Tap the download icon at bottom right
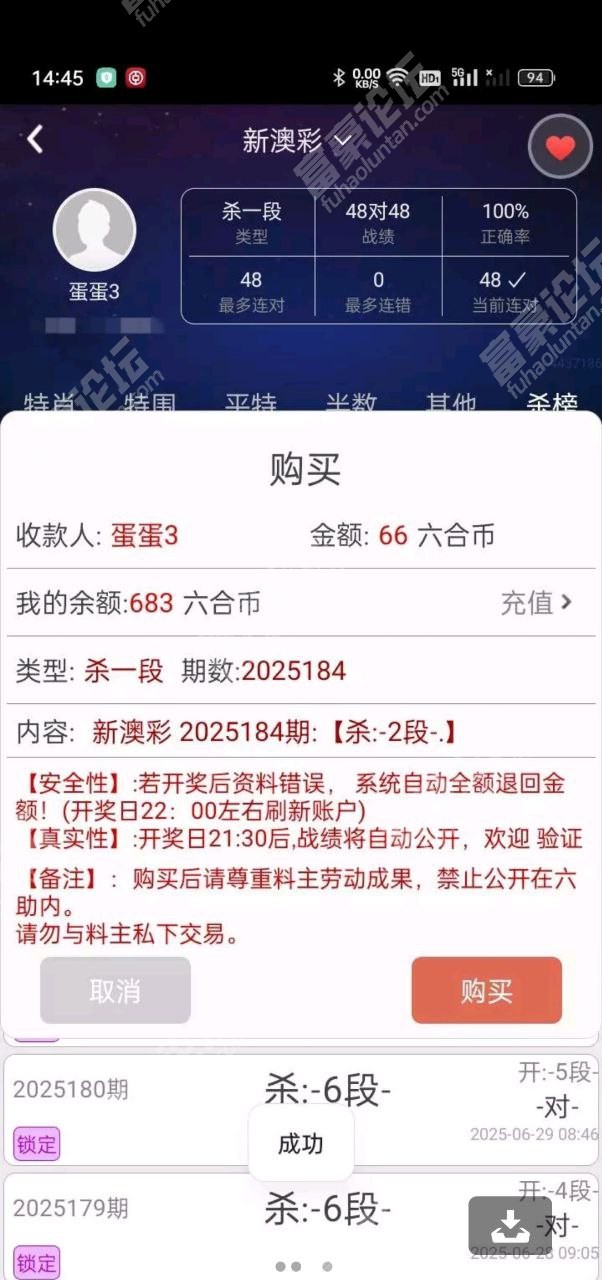 point(510,1226)
